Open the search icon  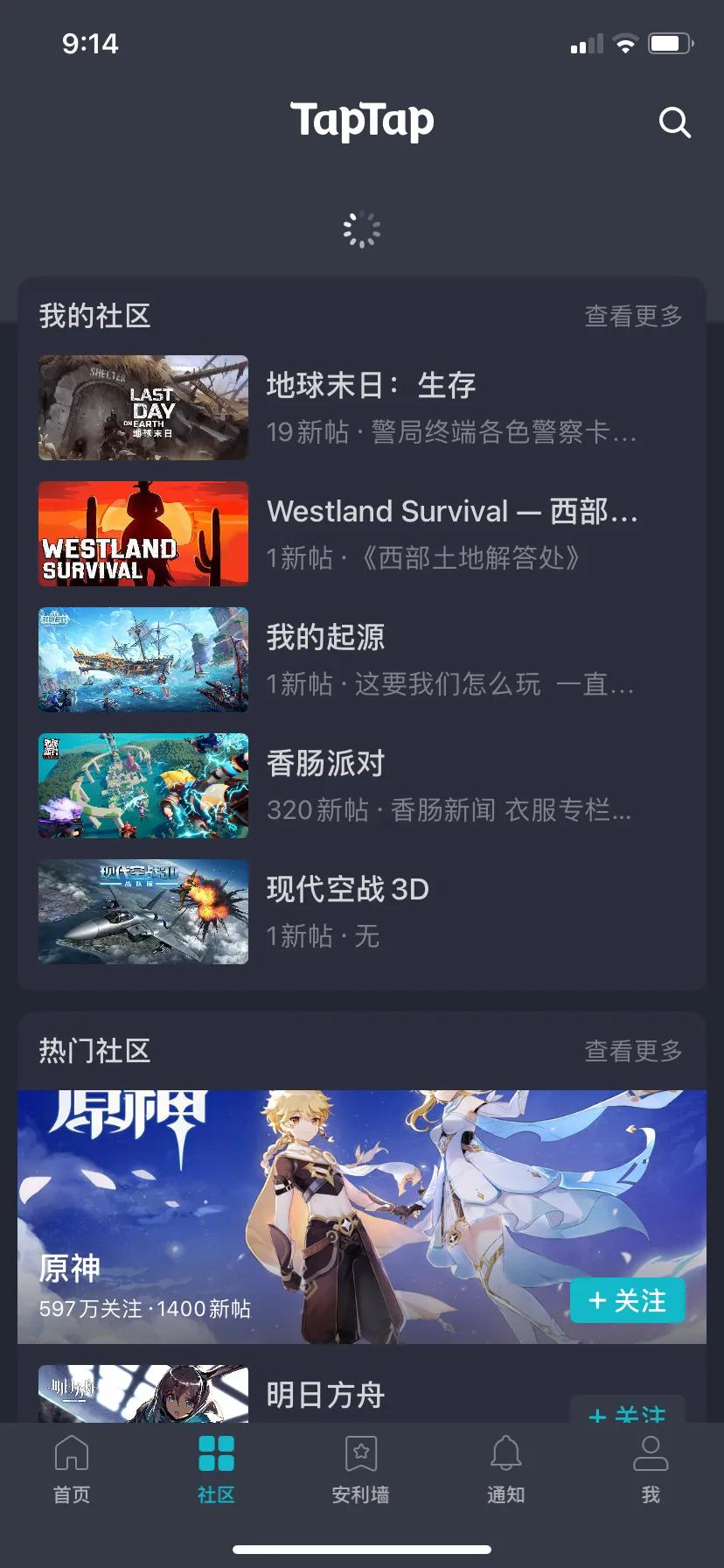point(674,123)
